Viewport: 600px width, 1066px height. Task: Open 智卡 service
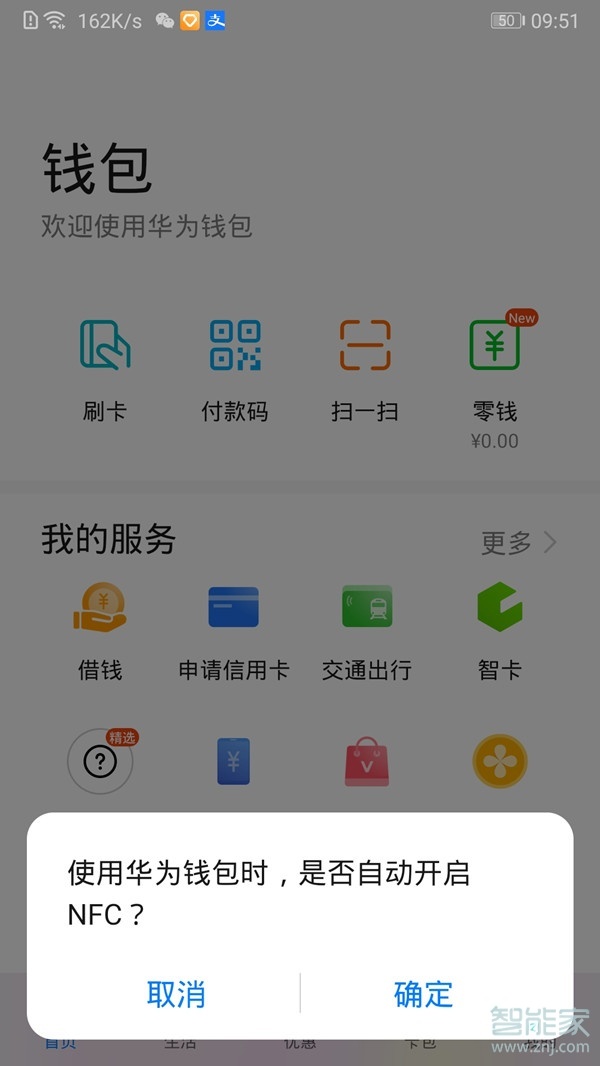pyautogui.click(x=499, y=630)
